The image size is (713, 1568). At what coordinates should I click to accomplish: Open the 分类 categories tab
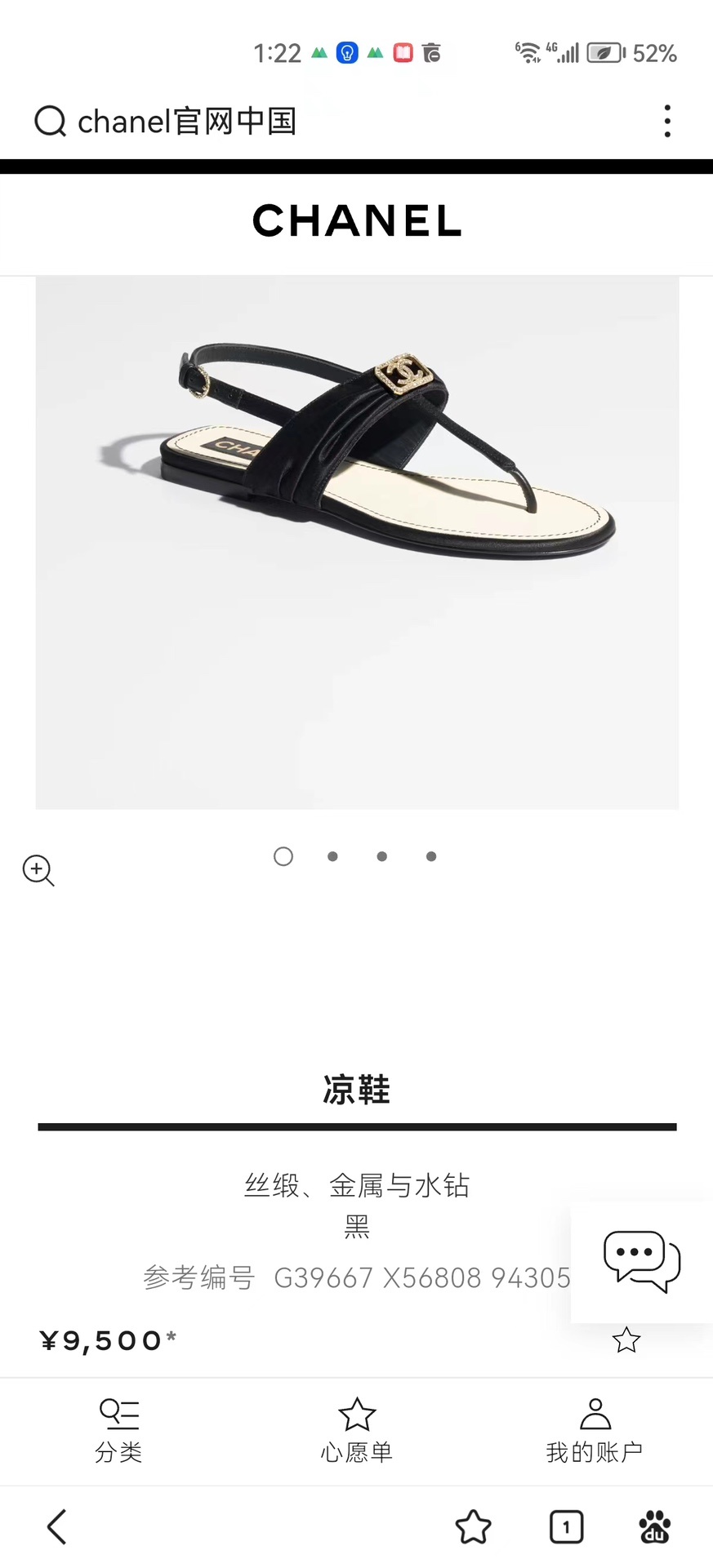[x=119, y=1430]
